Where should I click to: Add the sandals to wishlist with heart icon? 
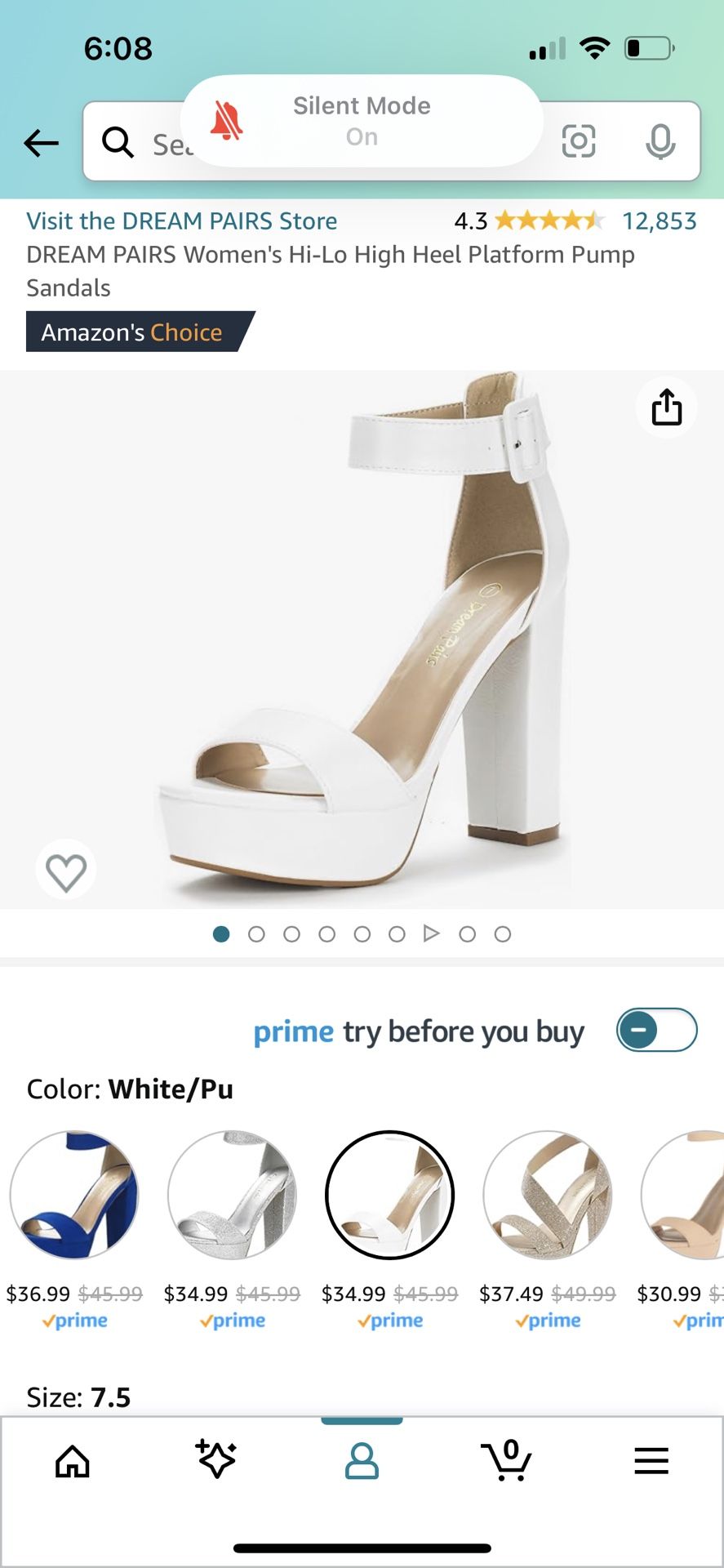pyautogui.click(x=66, y=869)
